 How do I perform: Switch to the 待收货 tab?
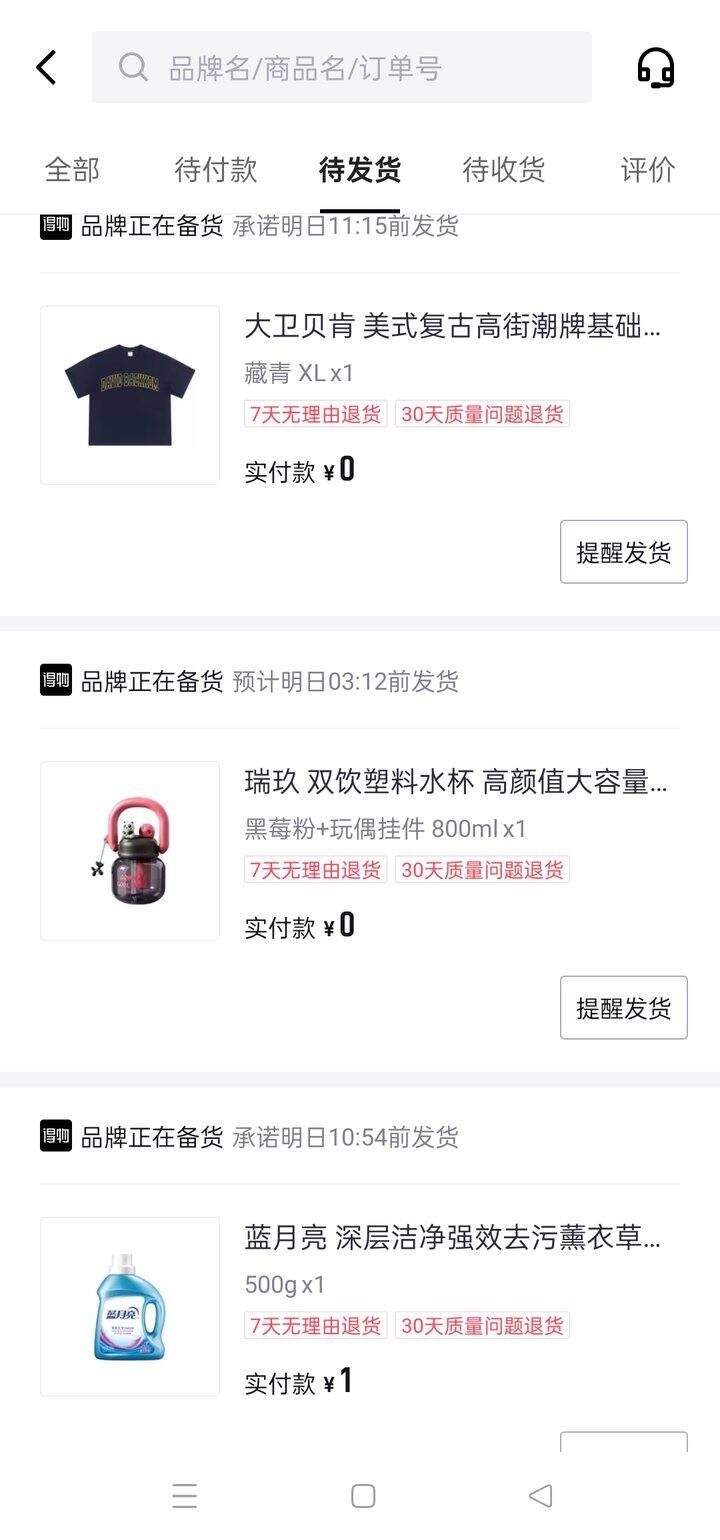click(504, 169)
